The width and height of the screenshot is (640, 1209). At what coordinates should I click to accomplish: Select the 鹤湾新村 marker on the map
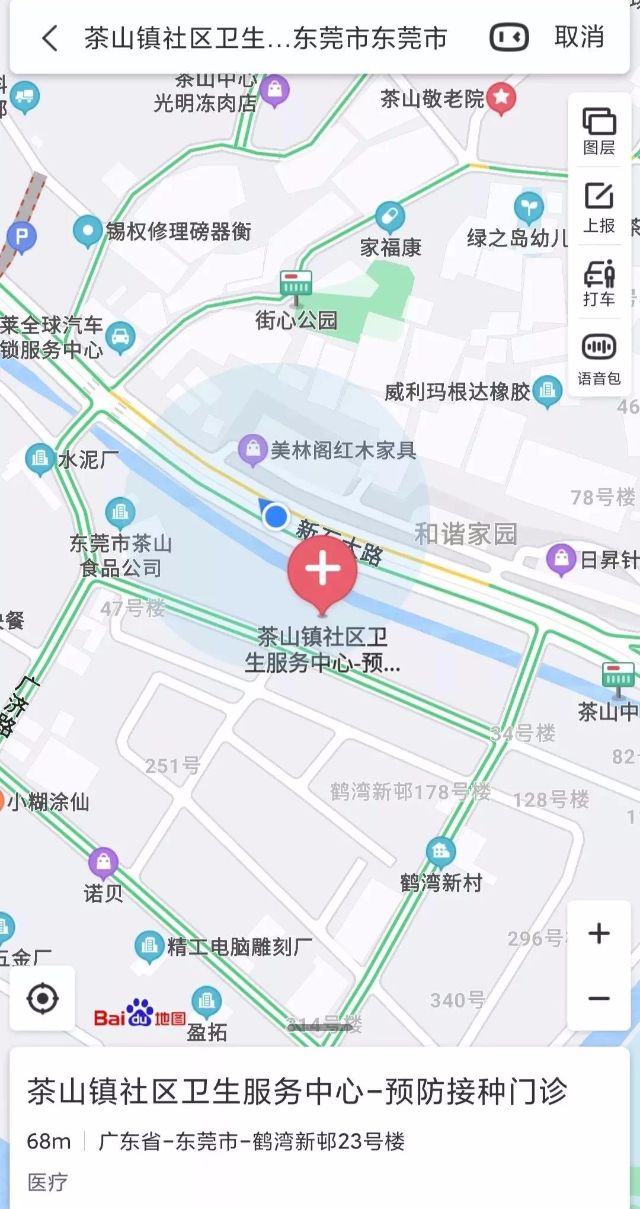pyautogui.click(x=440, y=852)
